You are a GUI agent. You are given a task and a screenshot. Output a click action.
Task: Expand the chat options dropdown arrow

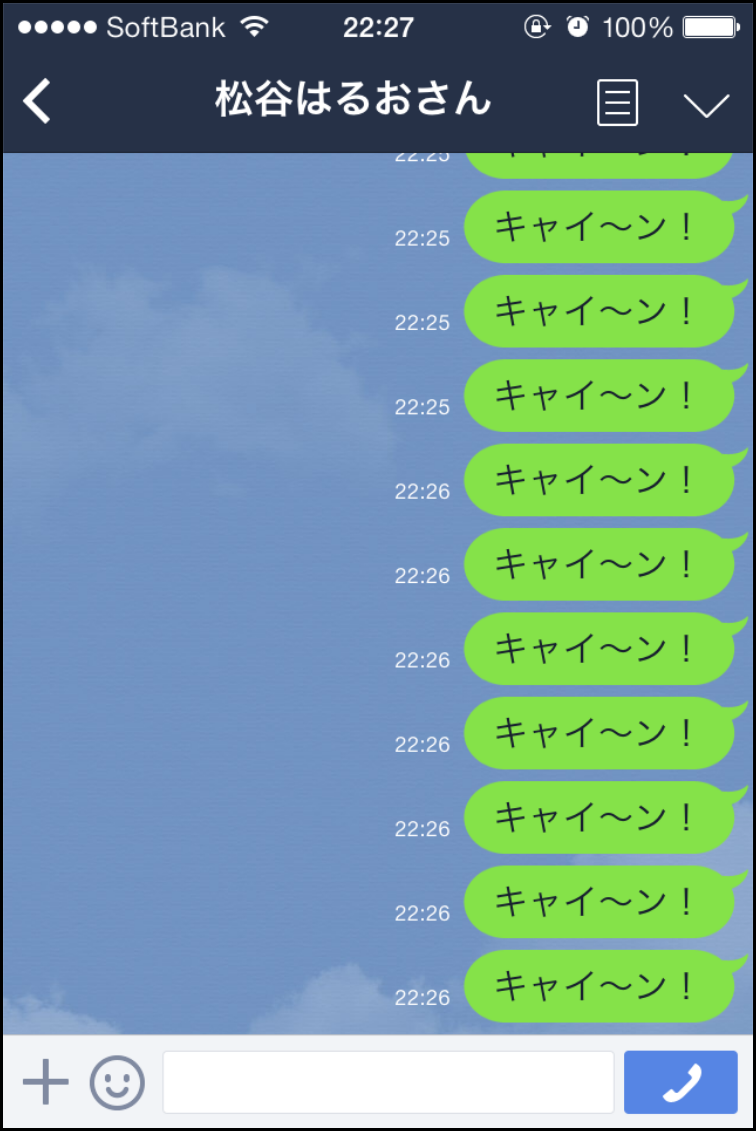[x=706, y=103]
